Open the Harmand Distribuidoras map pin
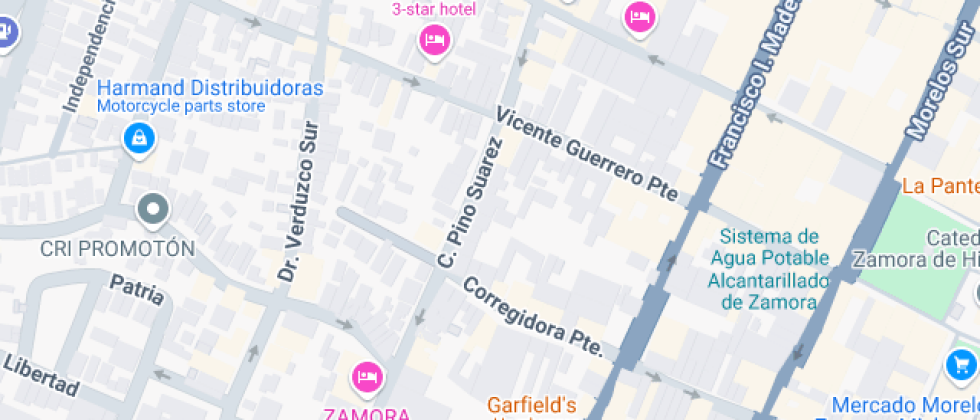This screenshot has height=420, width=980. coord(139,136)
